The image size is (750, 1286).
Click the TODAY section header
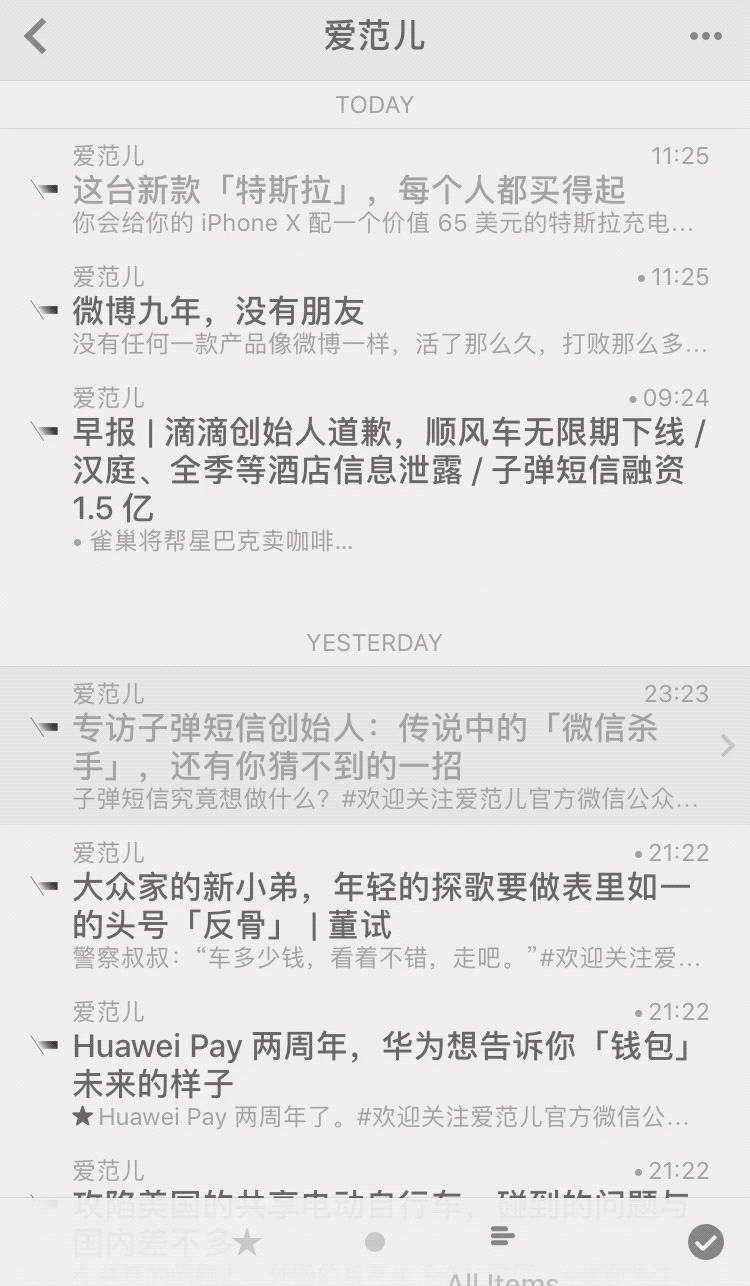click(374, 104)
